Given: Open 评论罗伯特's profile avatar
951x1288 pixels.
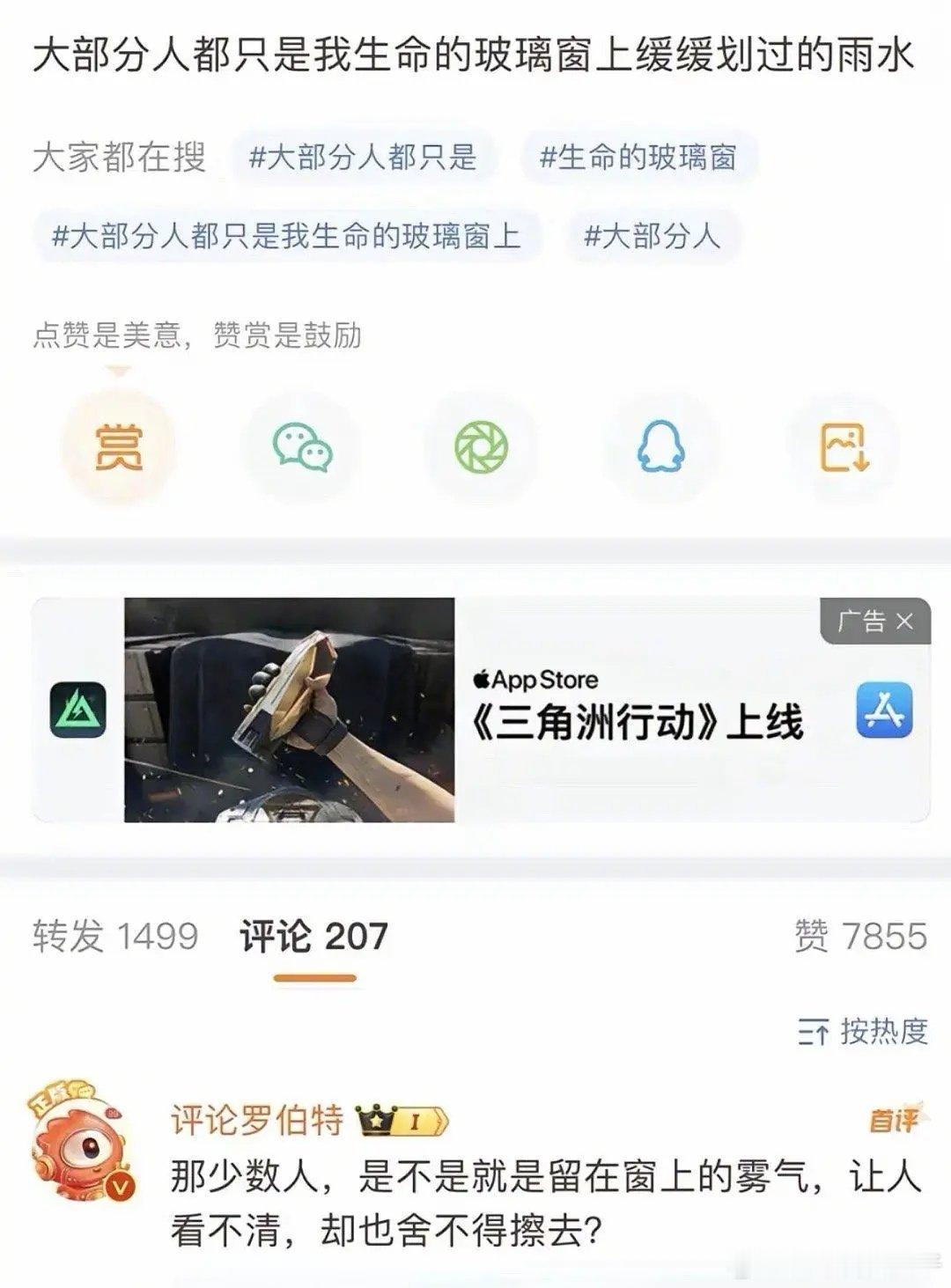Looking at the screenshot, I should [84, 1144].
